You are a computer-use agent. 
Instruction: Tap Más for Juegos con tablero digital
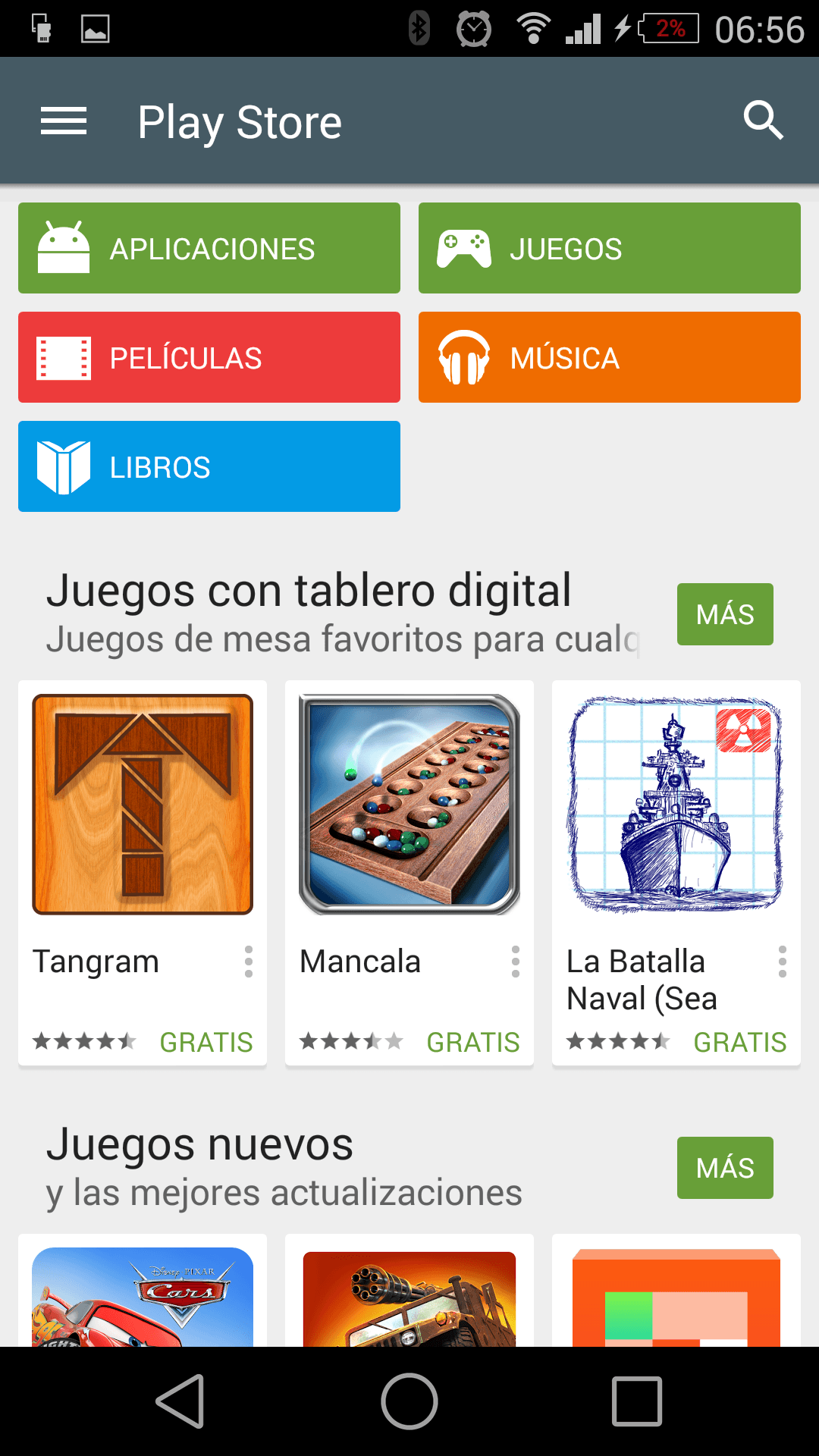(725, 614)
